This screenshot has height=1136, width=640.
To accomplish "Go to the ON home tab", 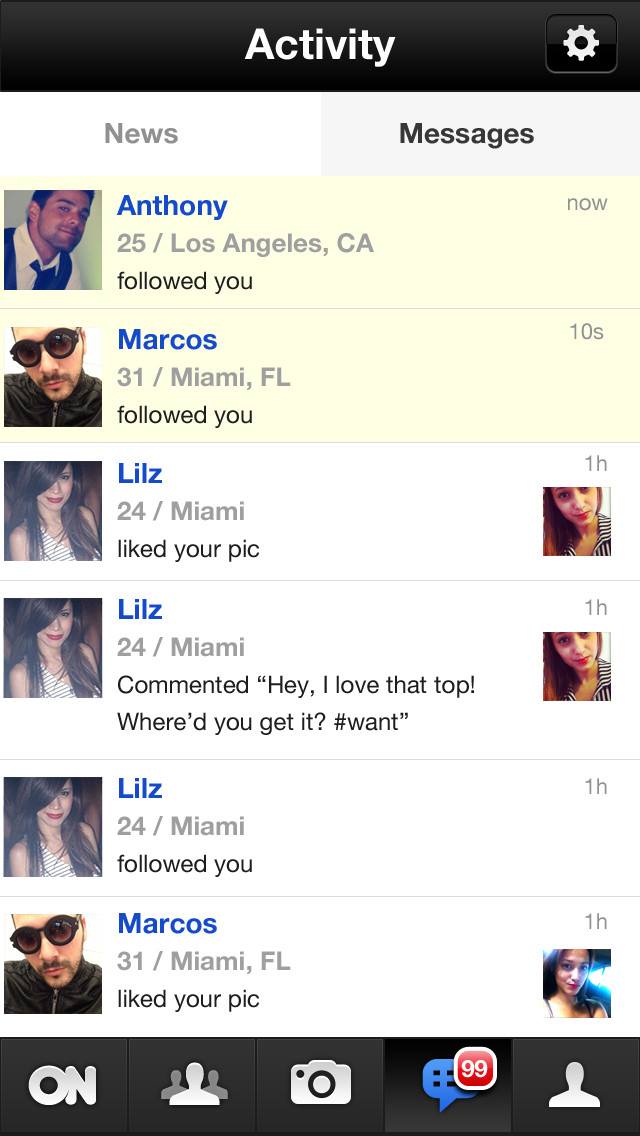I will coord(63,1085).
